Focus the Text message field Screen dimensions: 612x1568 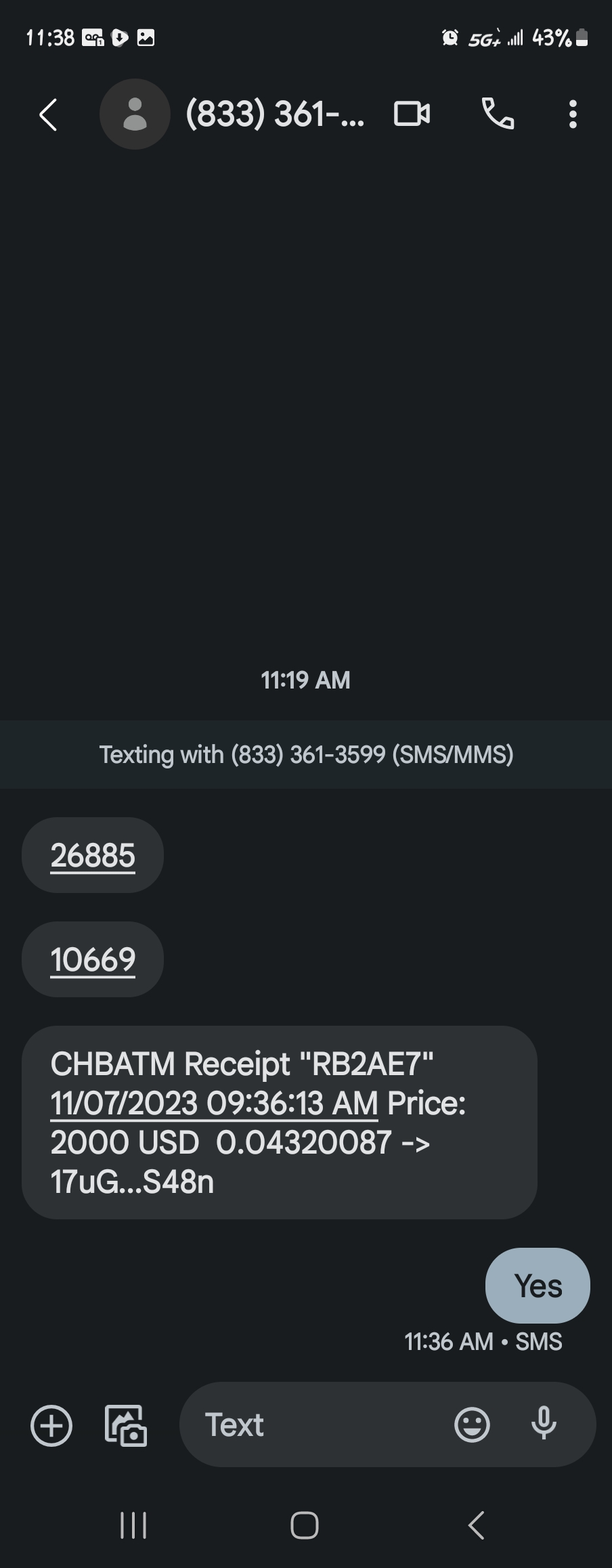(318, 1425)
